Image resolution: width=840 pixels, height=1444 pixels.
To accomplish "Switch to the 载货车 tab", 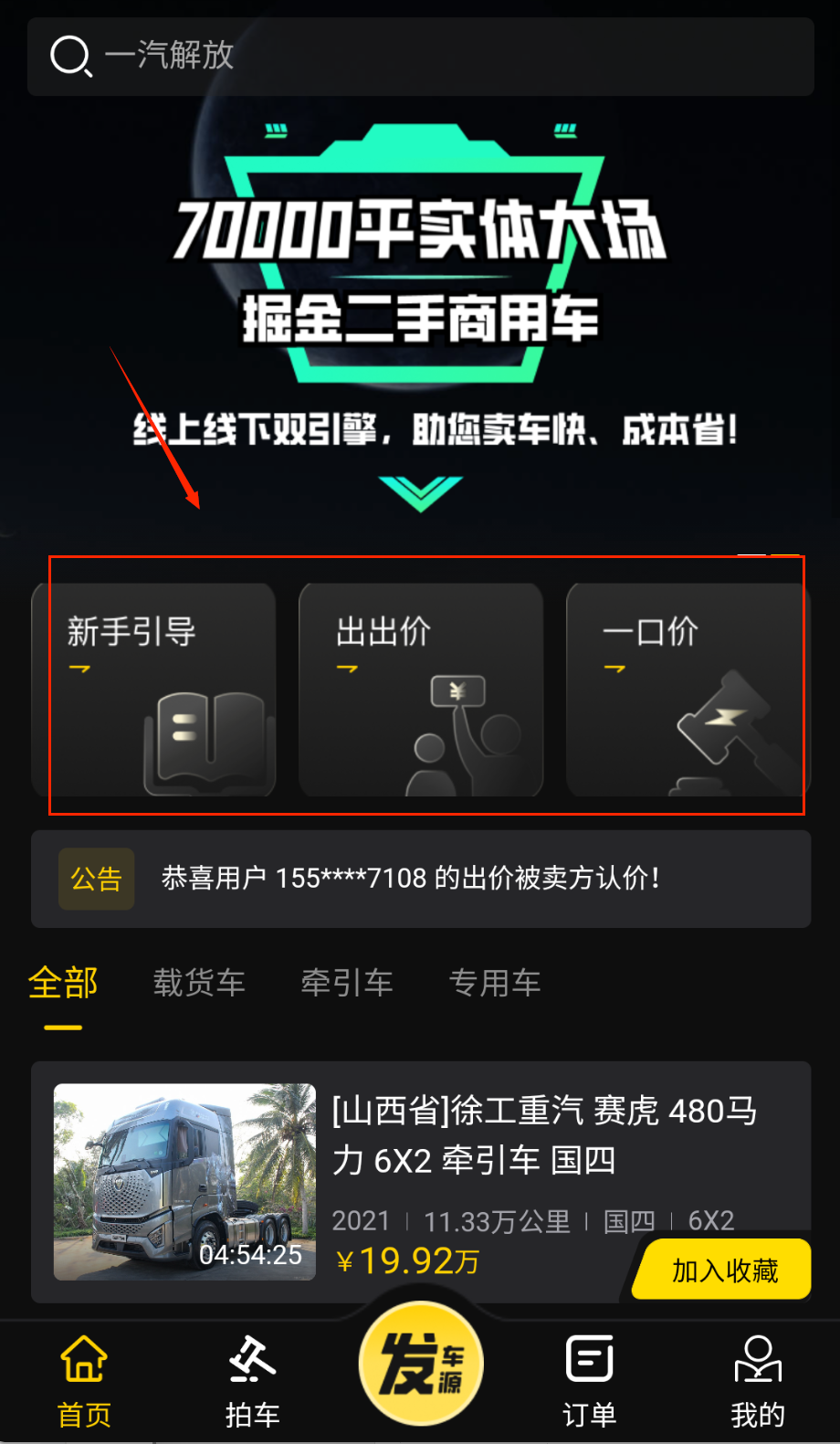I will point(199,984).
